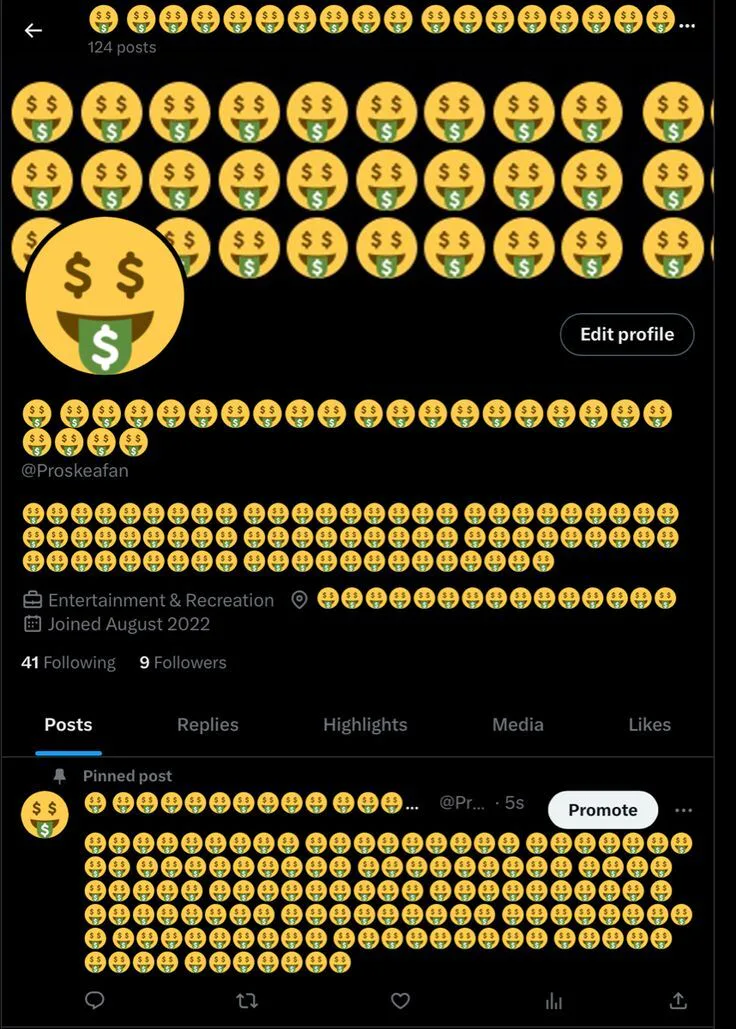Open the pinned post's overflow menu
Screen dimensions: 736x1029
[x=684, y=810]
